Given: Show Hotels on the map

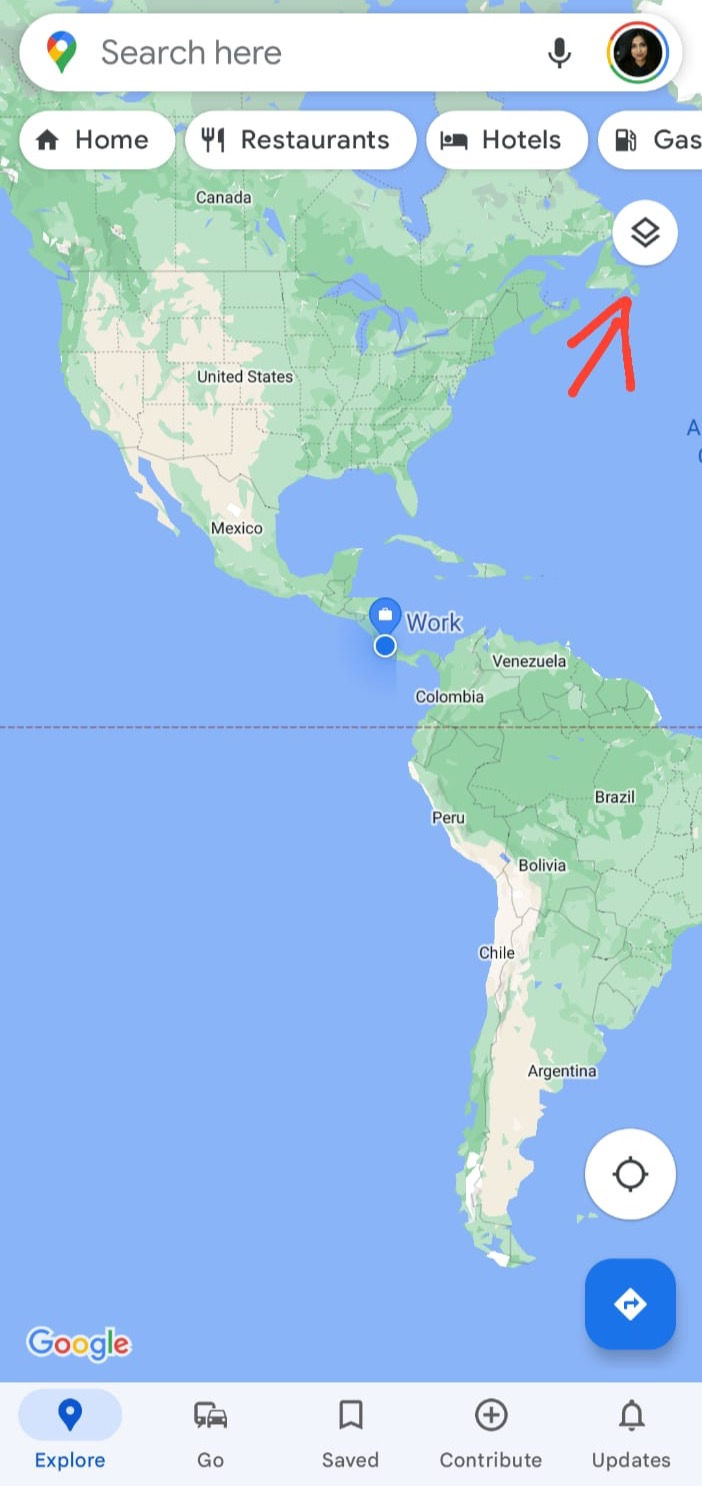Looking at the screenshot, I should click(507, 140).
